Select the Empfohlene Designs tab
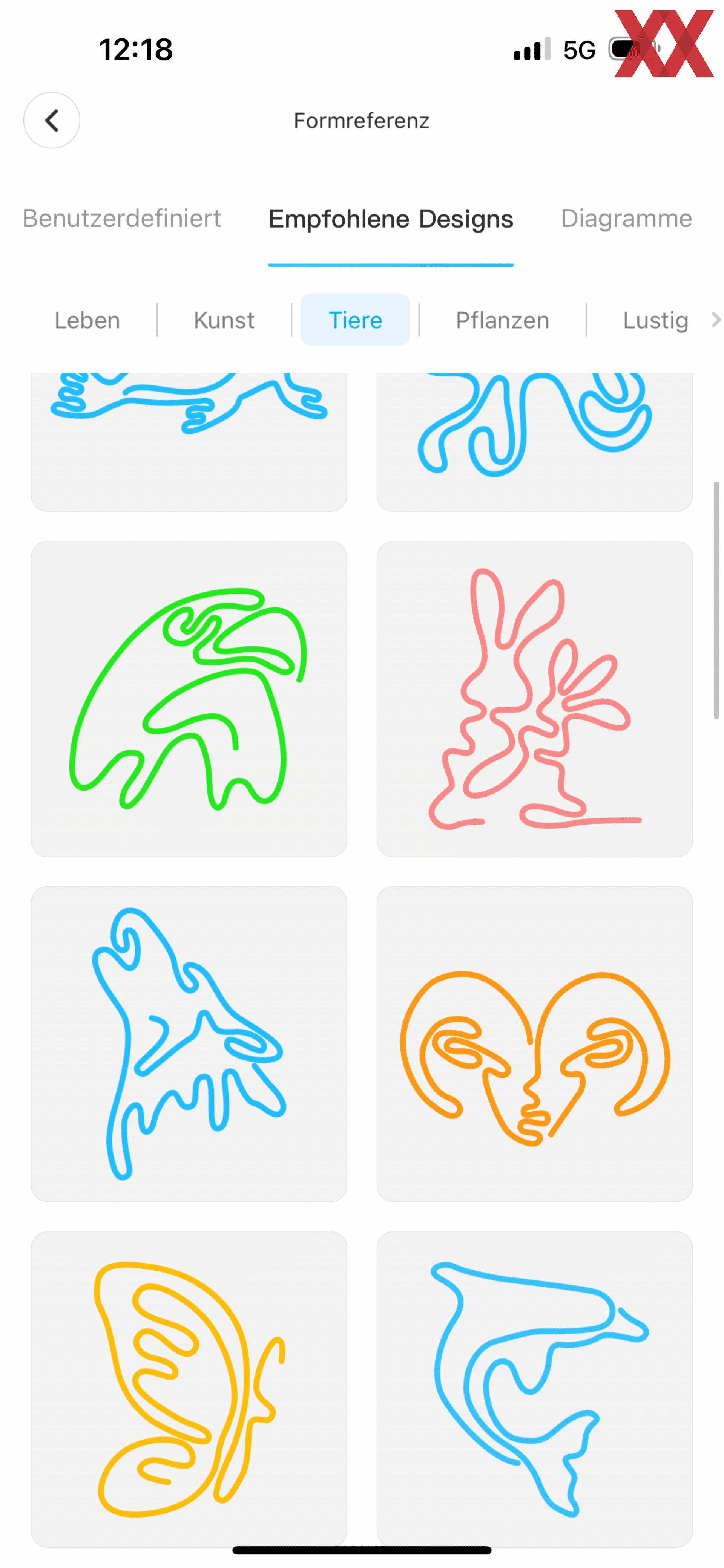Screen dimensions: 724x1568 391,219
